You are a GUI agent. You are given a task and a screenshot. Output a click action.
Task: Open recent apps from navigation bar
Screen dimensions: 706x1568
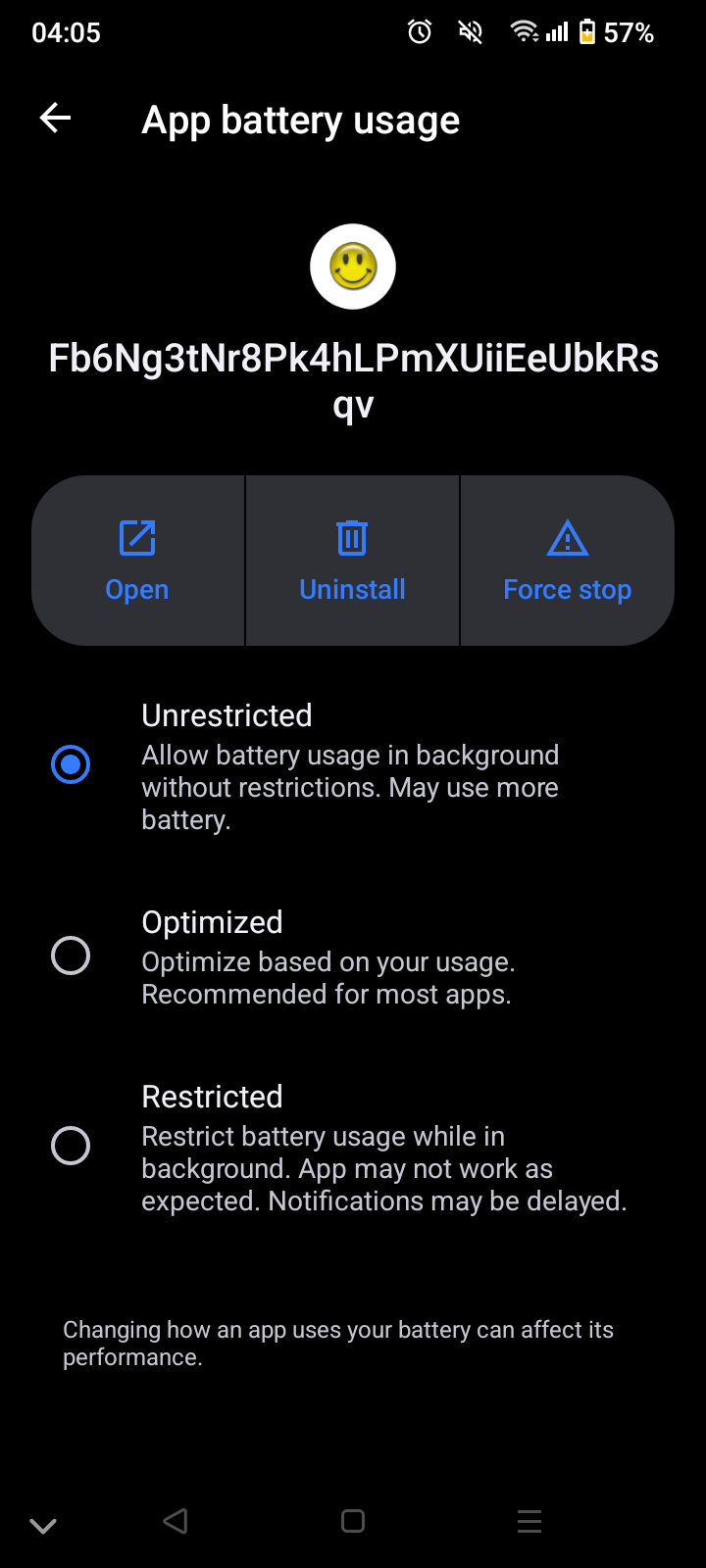529,1521
